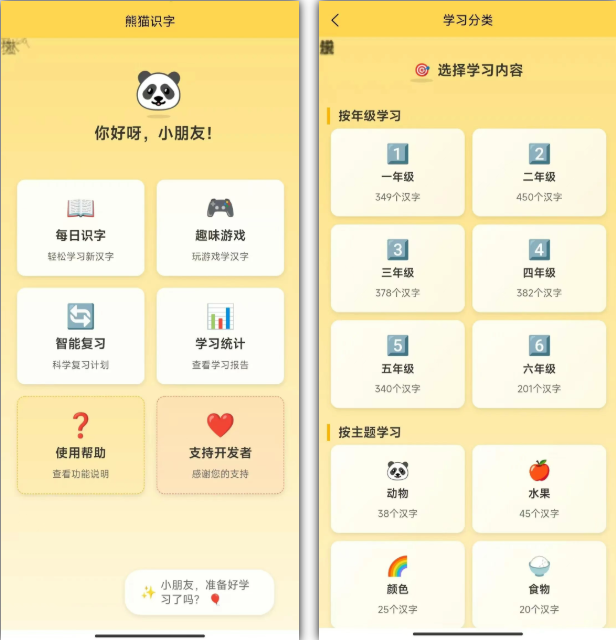616x640 pixels.
Task: Open 趣味游戏 to play character games
Action: point(220,228)
